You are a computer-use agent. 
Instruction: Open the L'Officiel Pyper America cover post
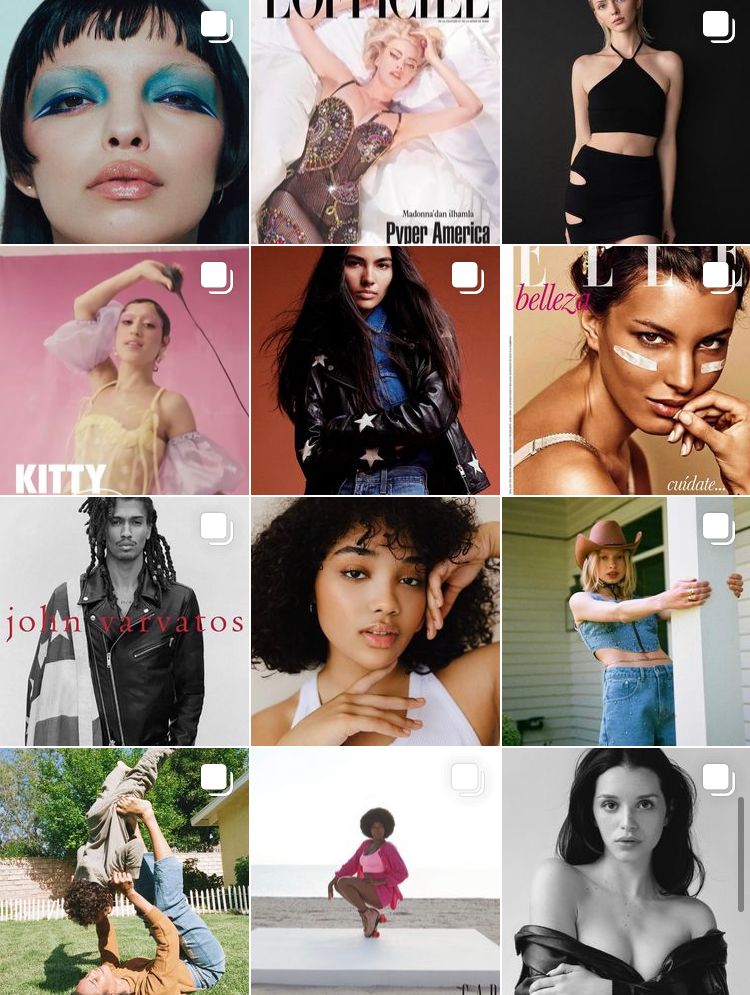point(375,121)
